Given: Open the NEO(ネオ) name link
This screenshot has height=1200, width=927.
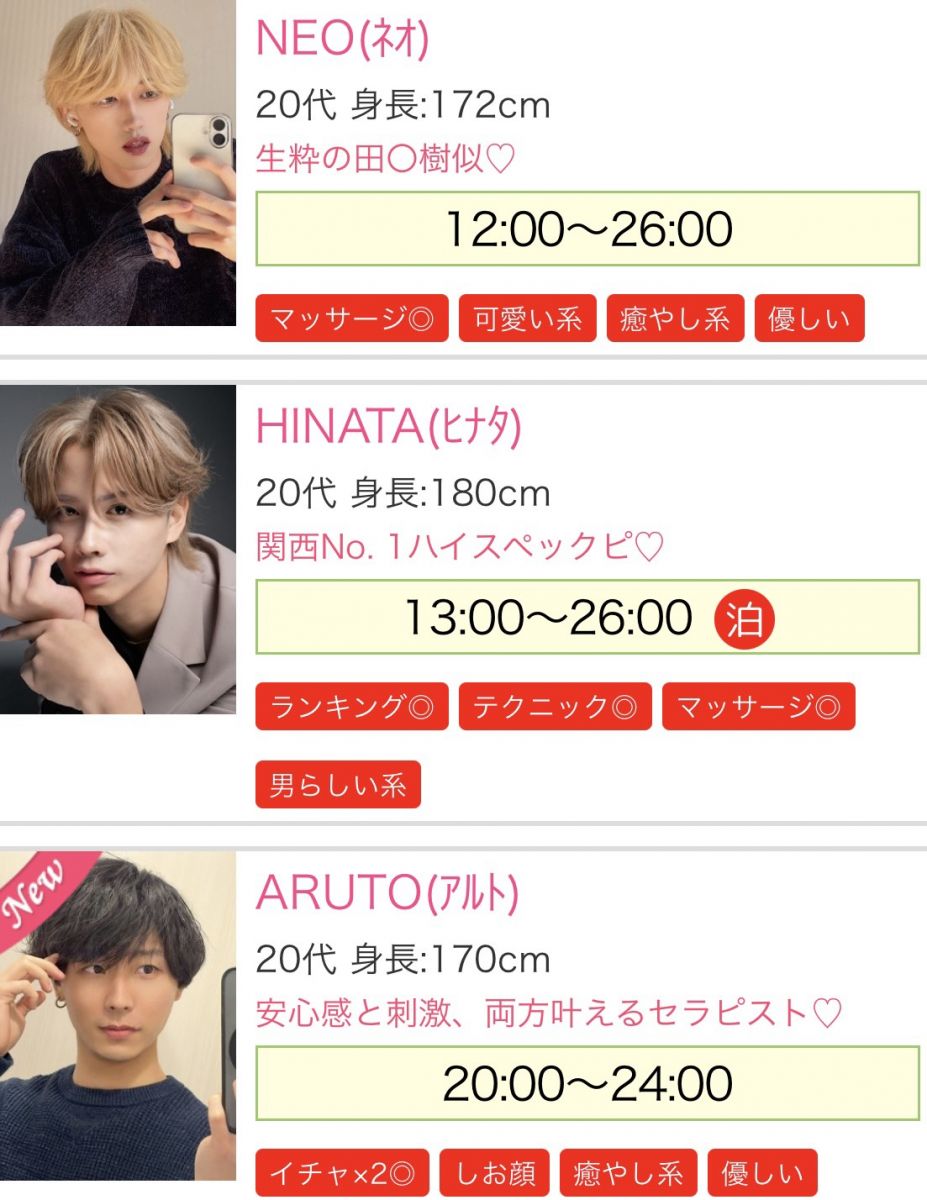Looking at the screenshot, I should coord(343,38).
